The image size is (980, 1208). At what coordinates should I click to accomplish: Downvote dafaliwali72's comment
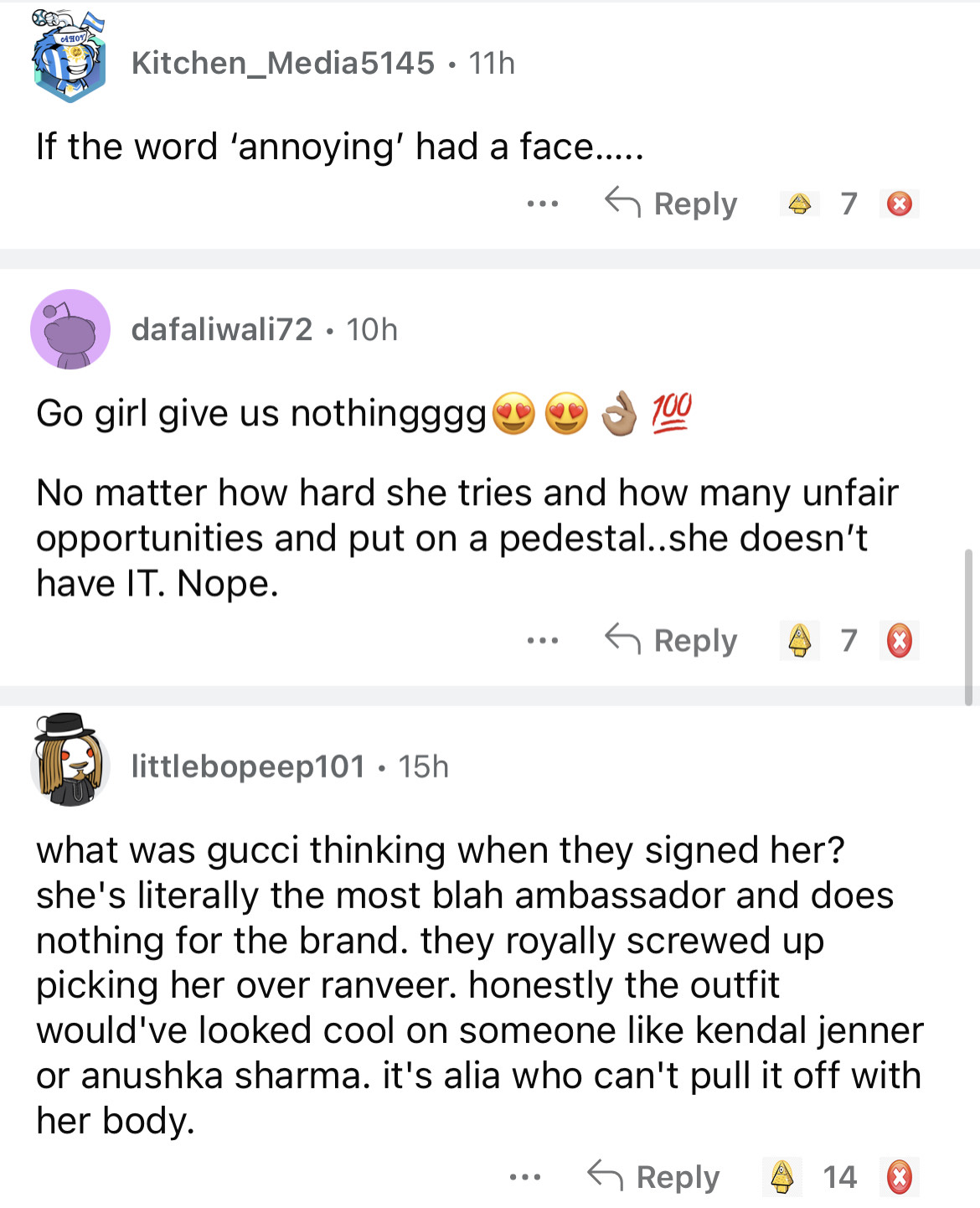pyautogui.click(x=900, y=641)
